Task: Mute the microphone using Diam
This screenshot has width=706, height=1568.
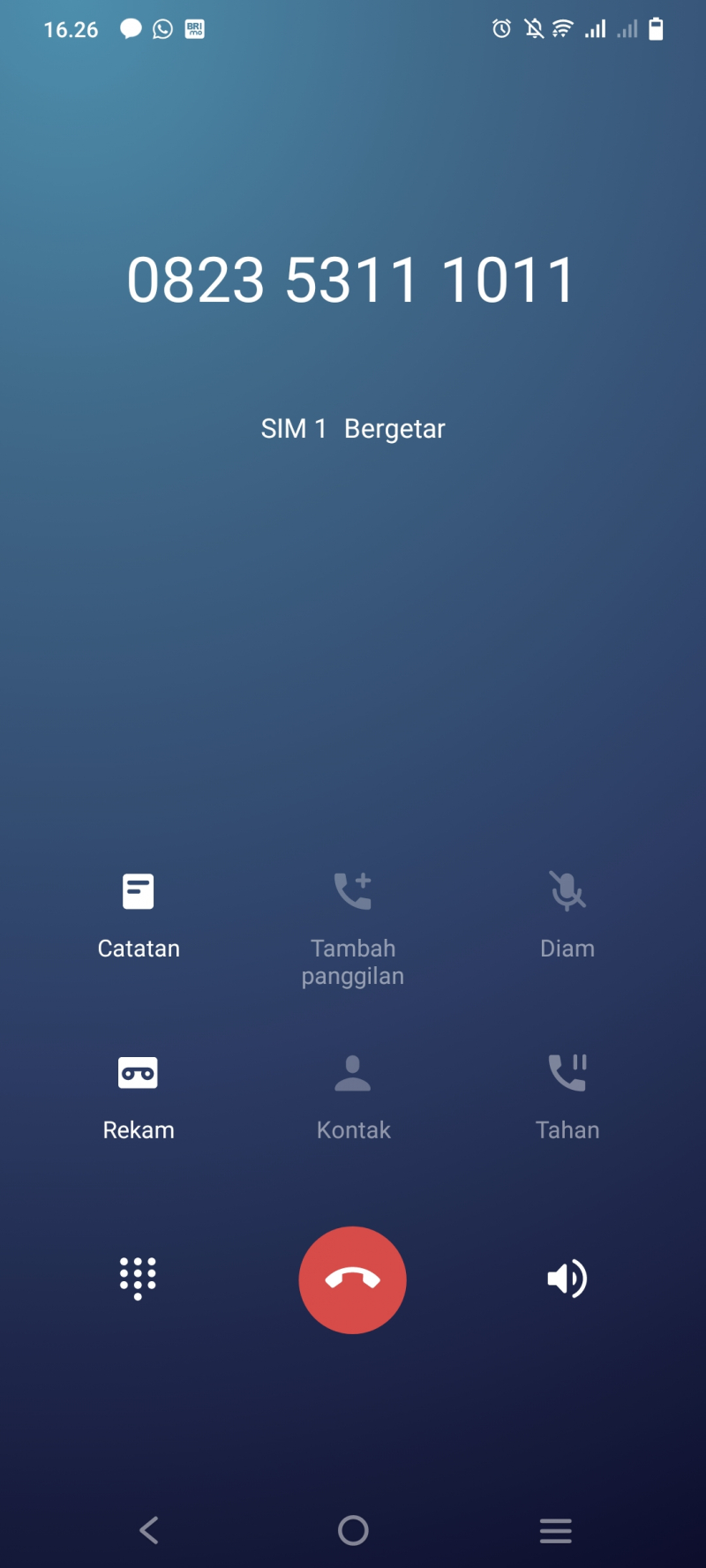Action: click(x=567, y=891)
